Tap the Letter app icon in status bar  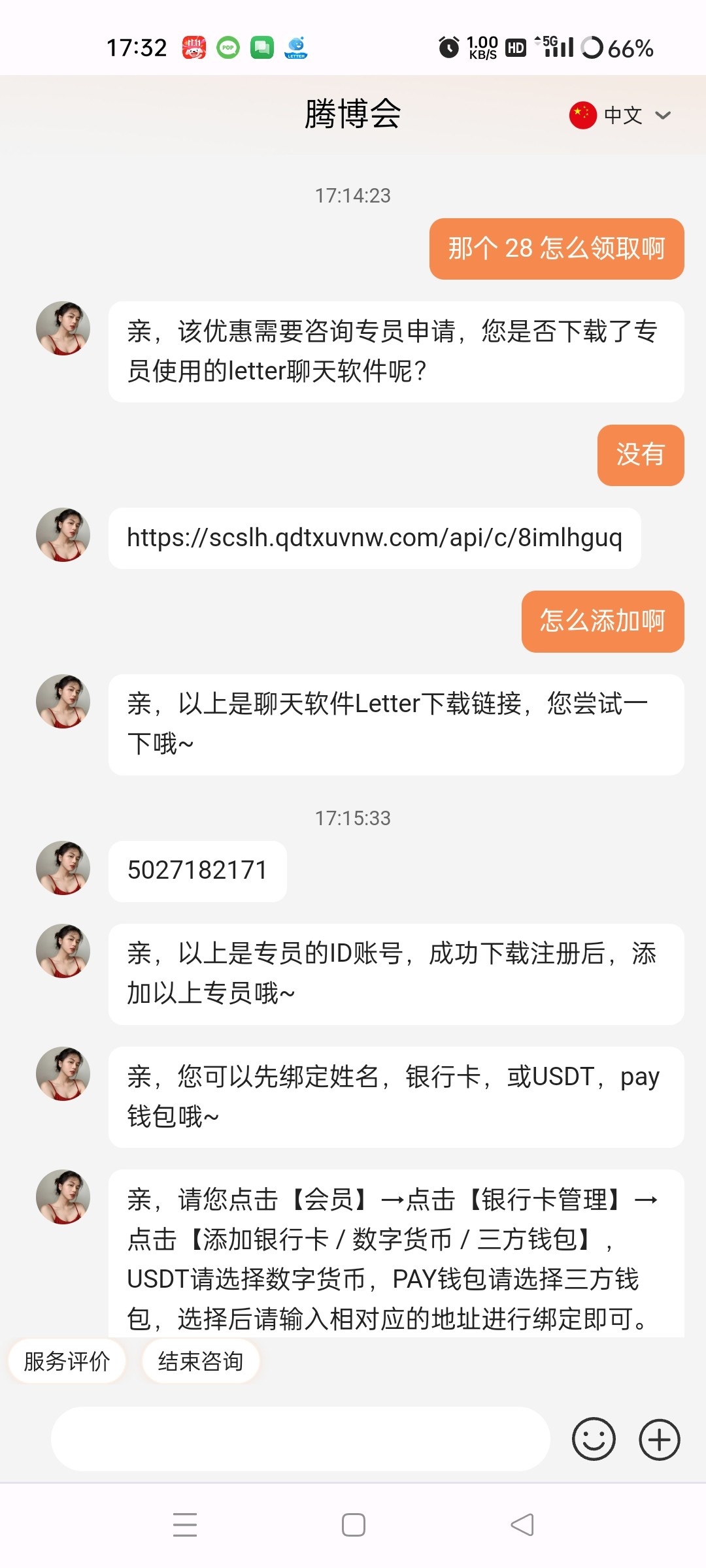click(295, 46)
